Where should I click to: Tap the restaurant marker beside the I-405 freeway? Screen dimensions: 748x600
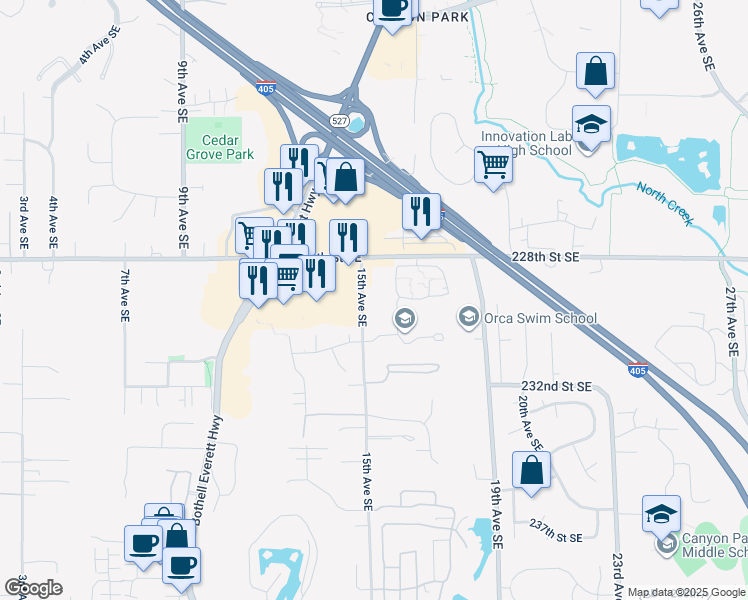(x=422, y=213)
